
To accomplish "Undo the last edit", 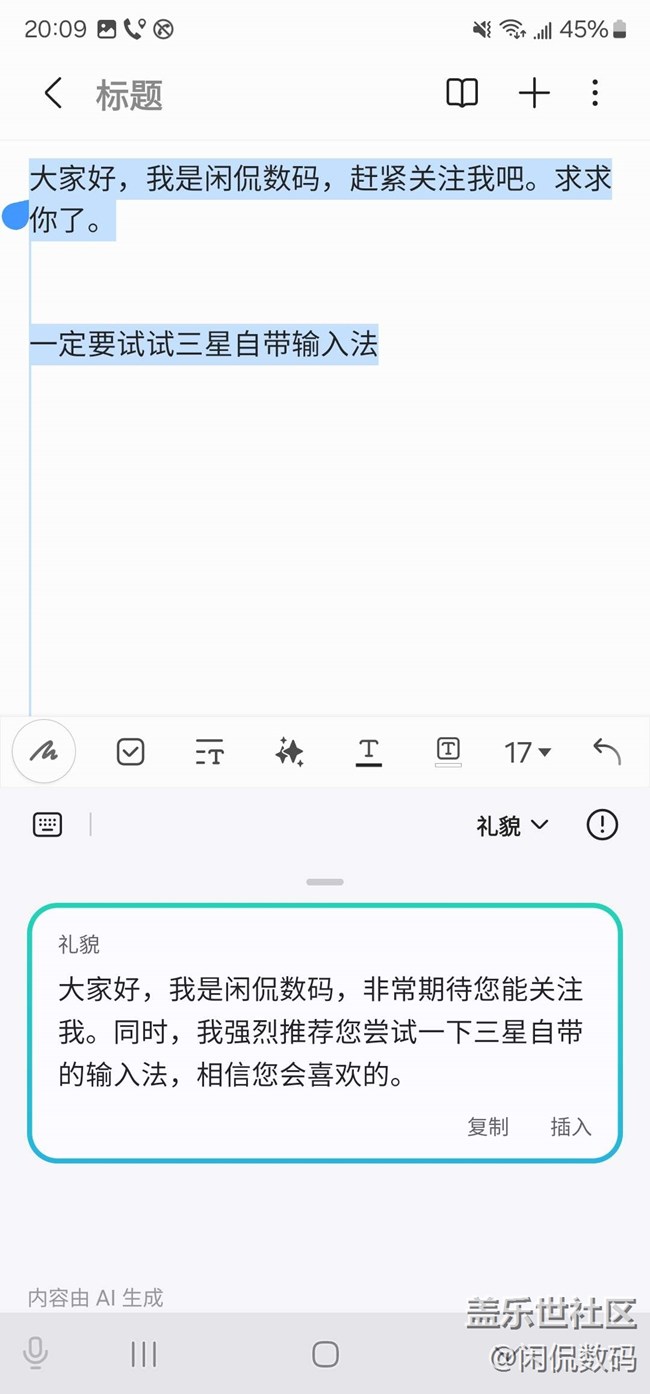I will [x=606, y=751].
